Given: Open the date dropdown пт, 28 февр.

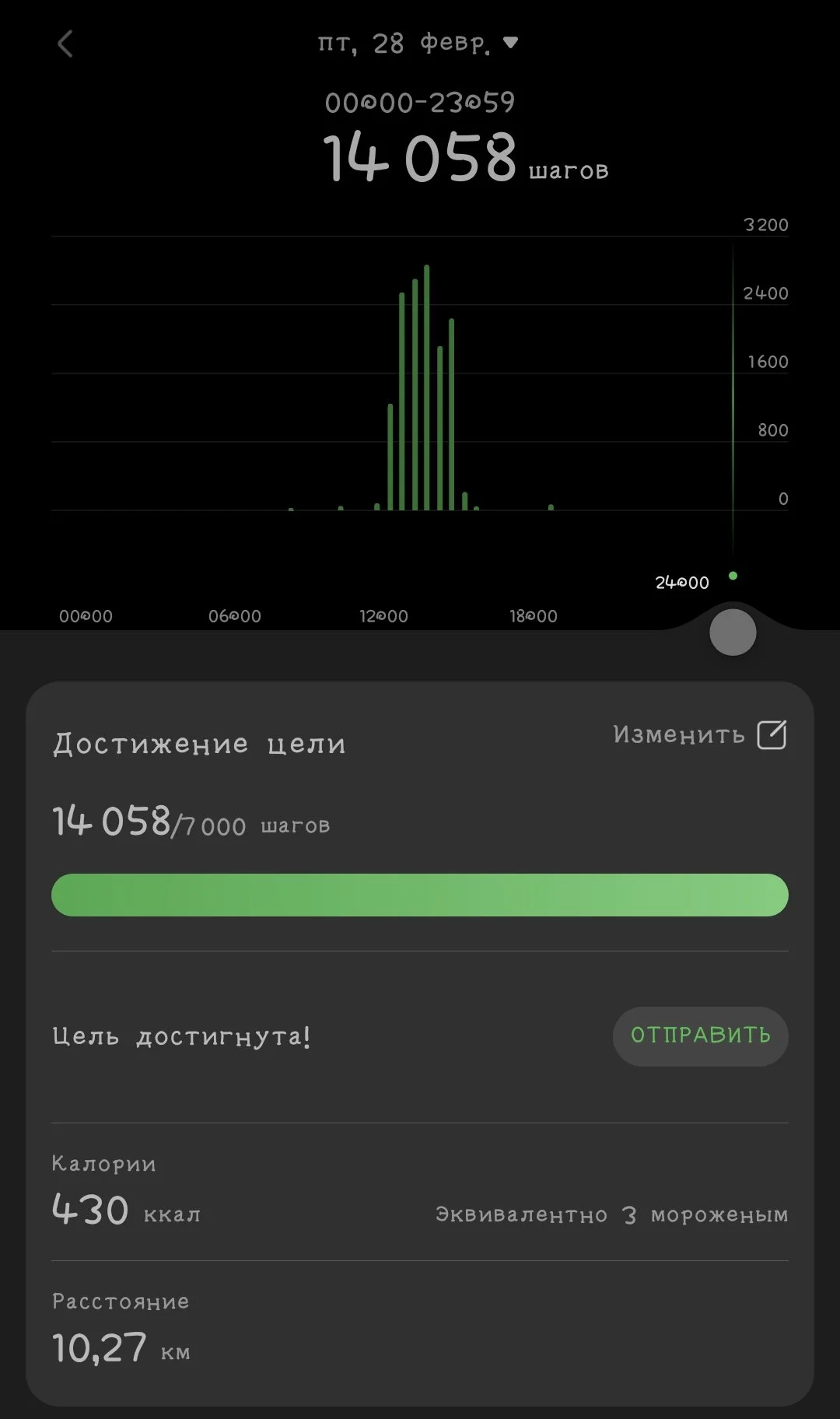Looking at the screenshot, I should click(x=418, y=44).
